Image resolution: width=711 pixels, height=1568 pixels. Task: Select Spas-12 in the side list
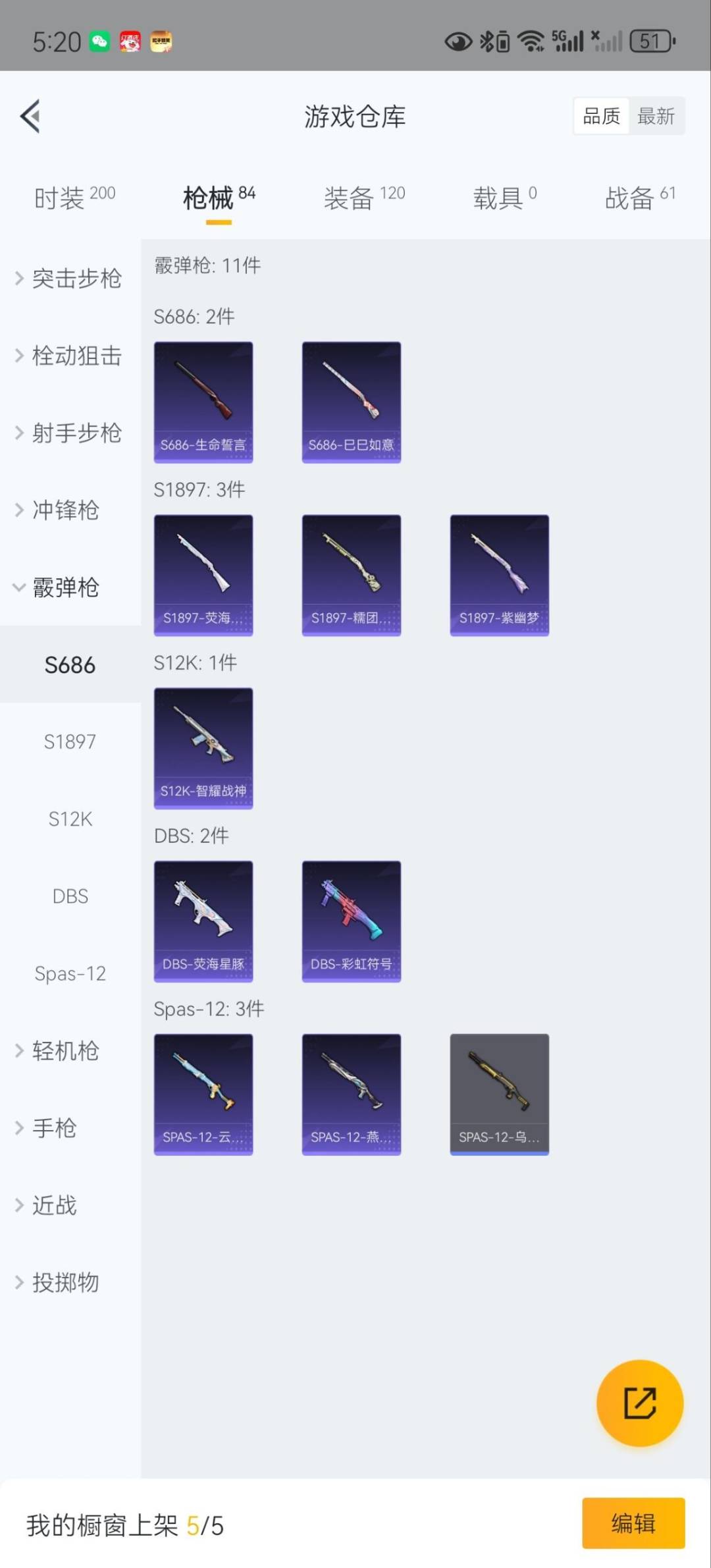pyautogui.click(x=70, y=973)
